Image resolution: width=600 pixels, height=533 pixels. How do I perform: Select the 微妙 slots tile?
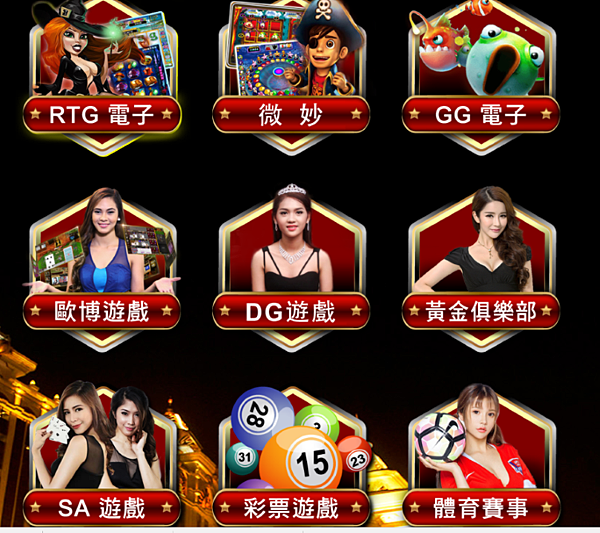(x=291, y=113)
